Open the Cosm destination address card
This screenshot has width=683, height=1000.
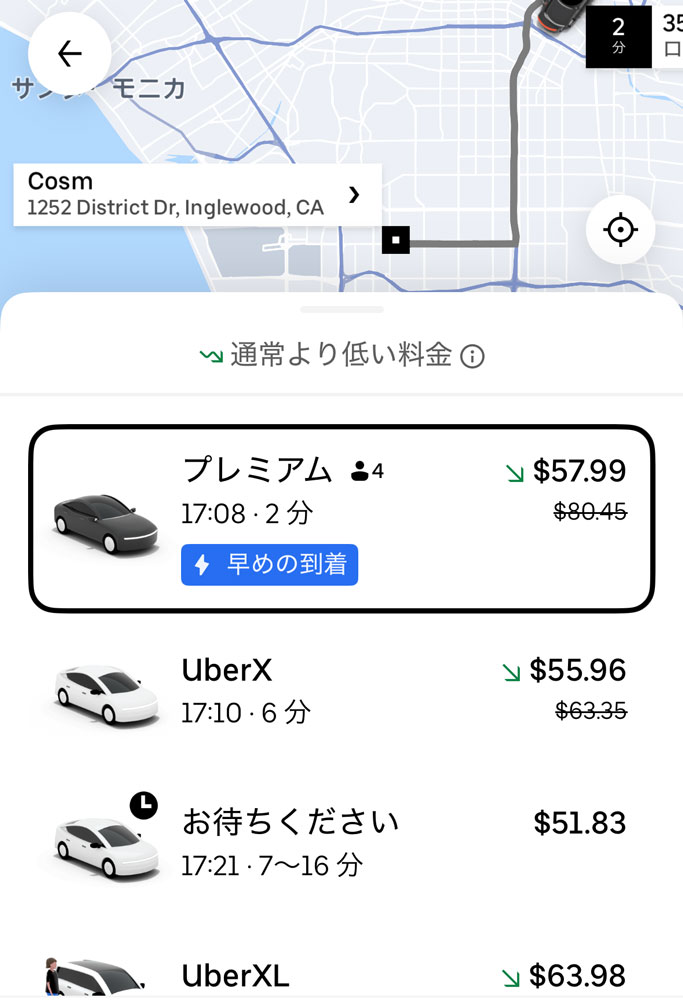click(x=197, y=195)
